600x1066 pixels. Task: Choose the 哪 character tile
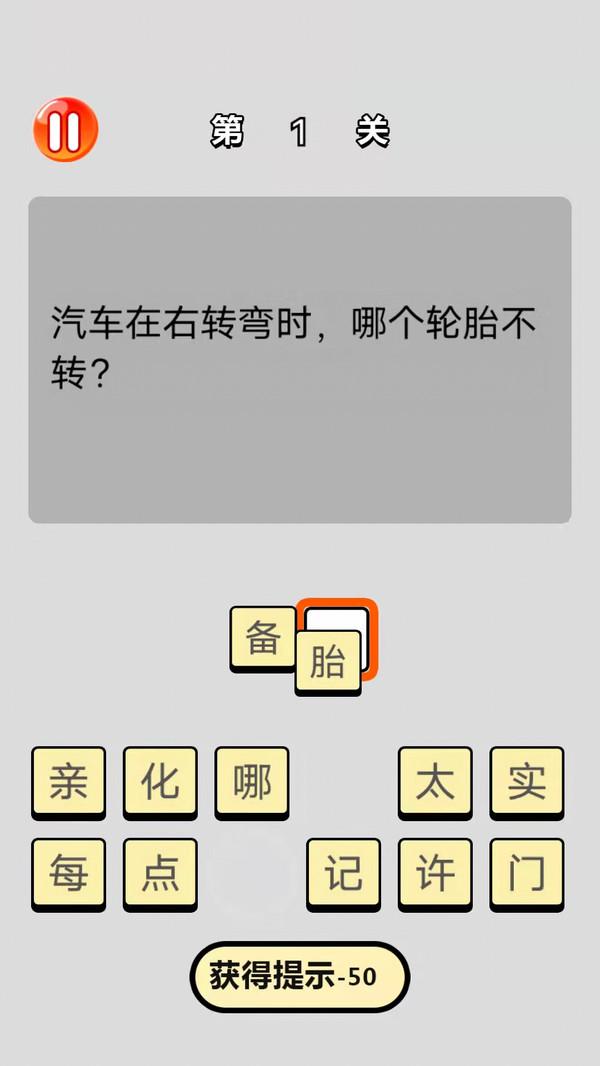pyautogui.click(x=252, y=782)
